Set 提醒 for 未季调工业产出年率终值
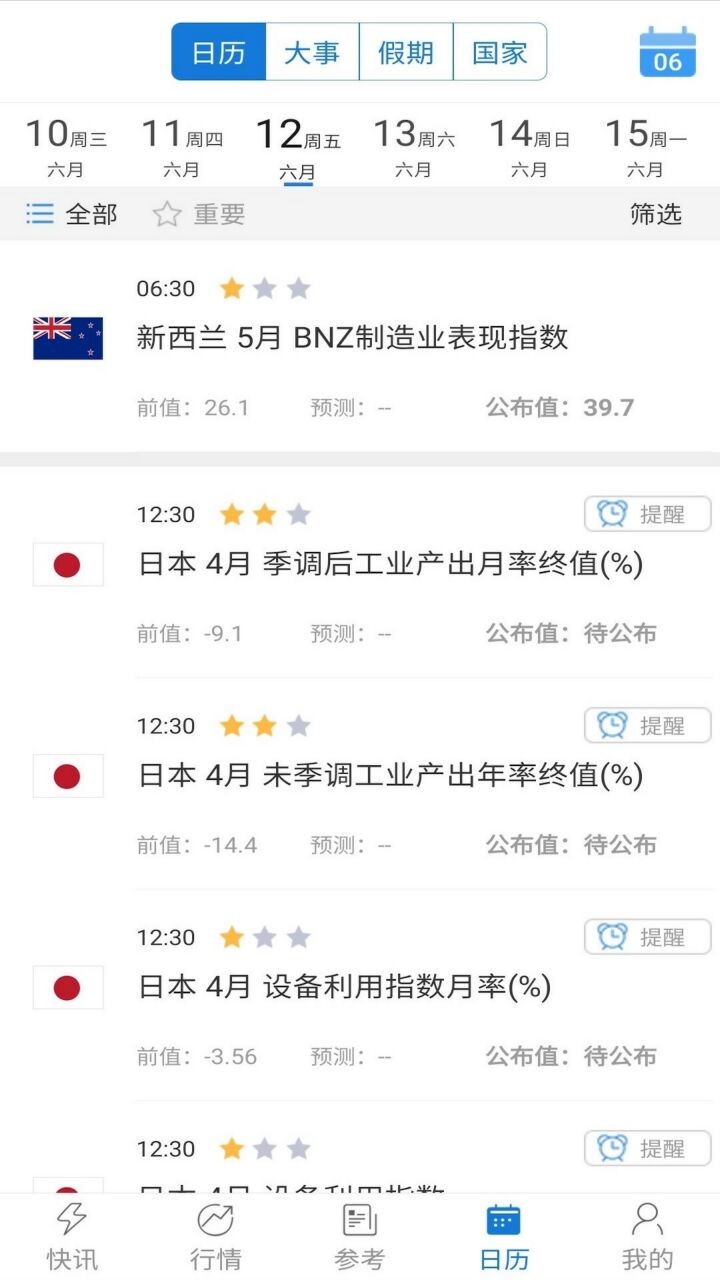 click(647, 726)
